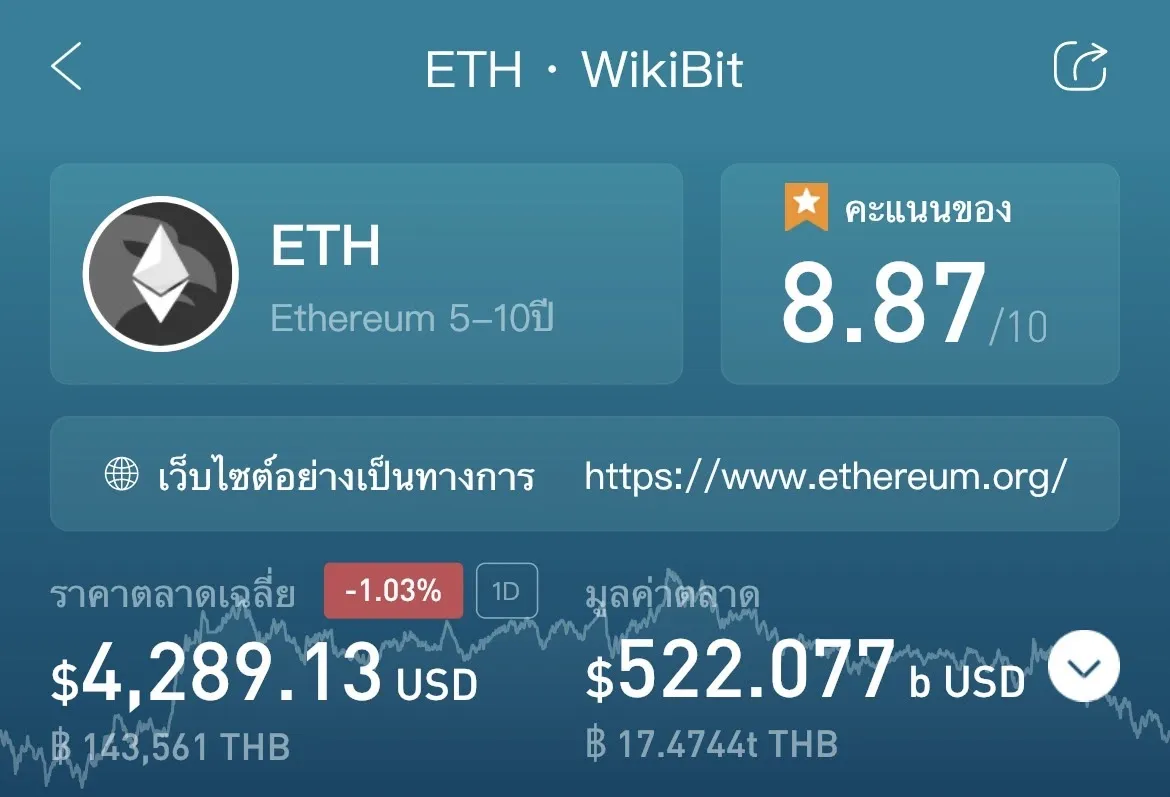Open the 8.87 score card
Image resolution: width=1170 pixels, height=797 pixels.
point(920,274)
